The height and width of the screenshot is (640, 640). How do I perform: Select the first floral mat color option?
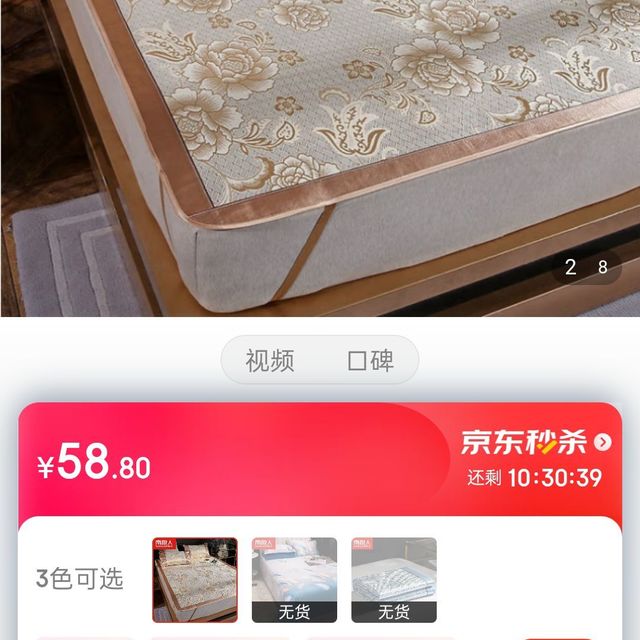(x=195, y=579)
